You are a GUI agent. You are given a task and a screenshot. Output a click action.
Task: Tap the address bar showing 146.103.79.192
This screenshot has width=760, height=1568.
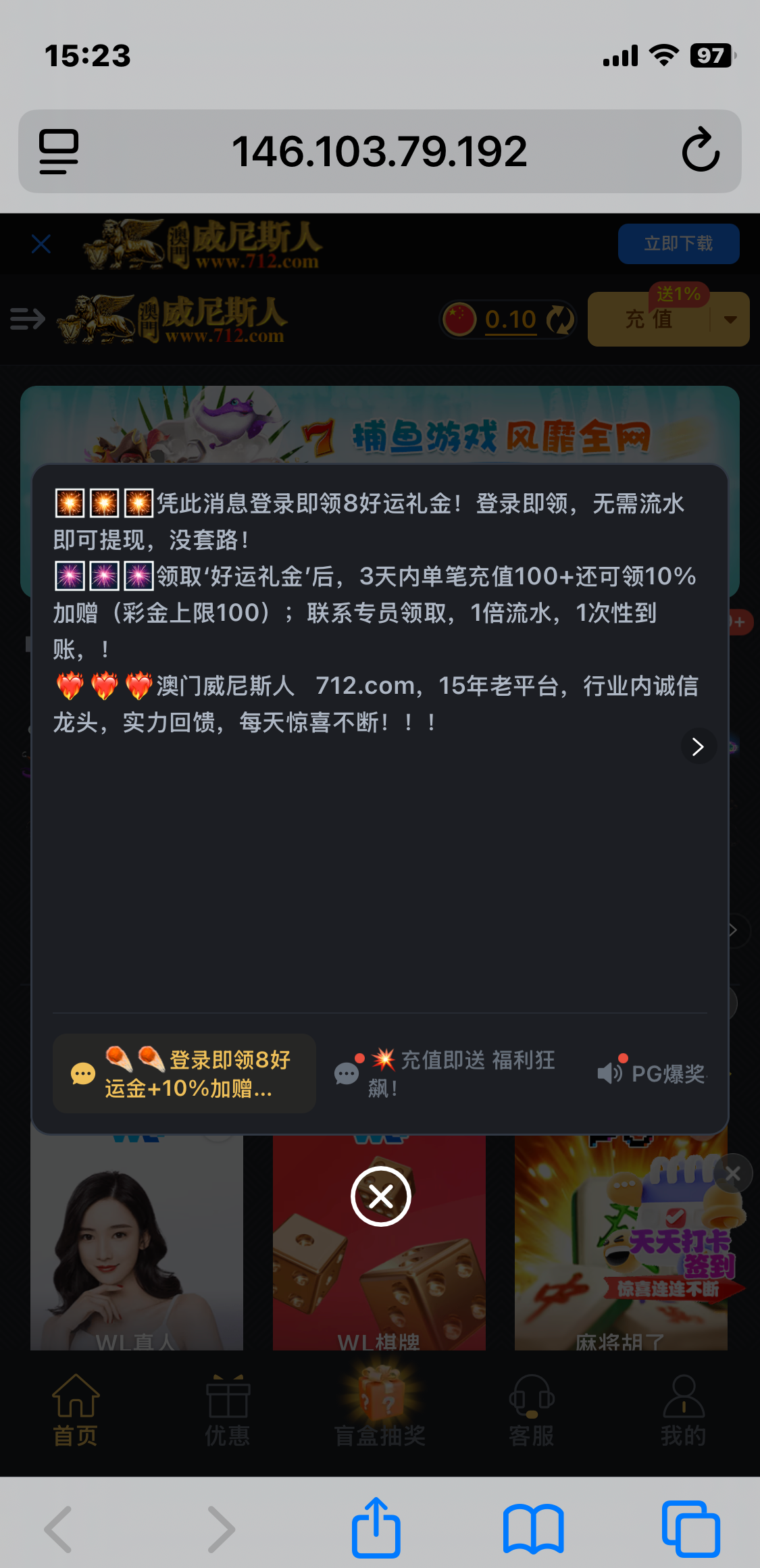point(378,151)
